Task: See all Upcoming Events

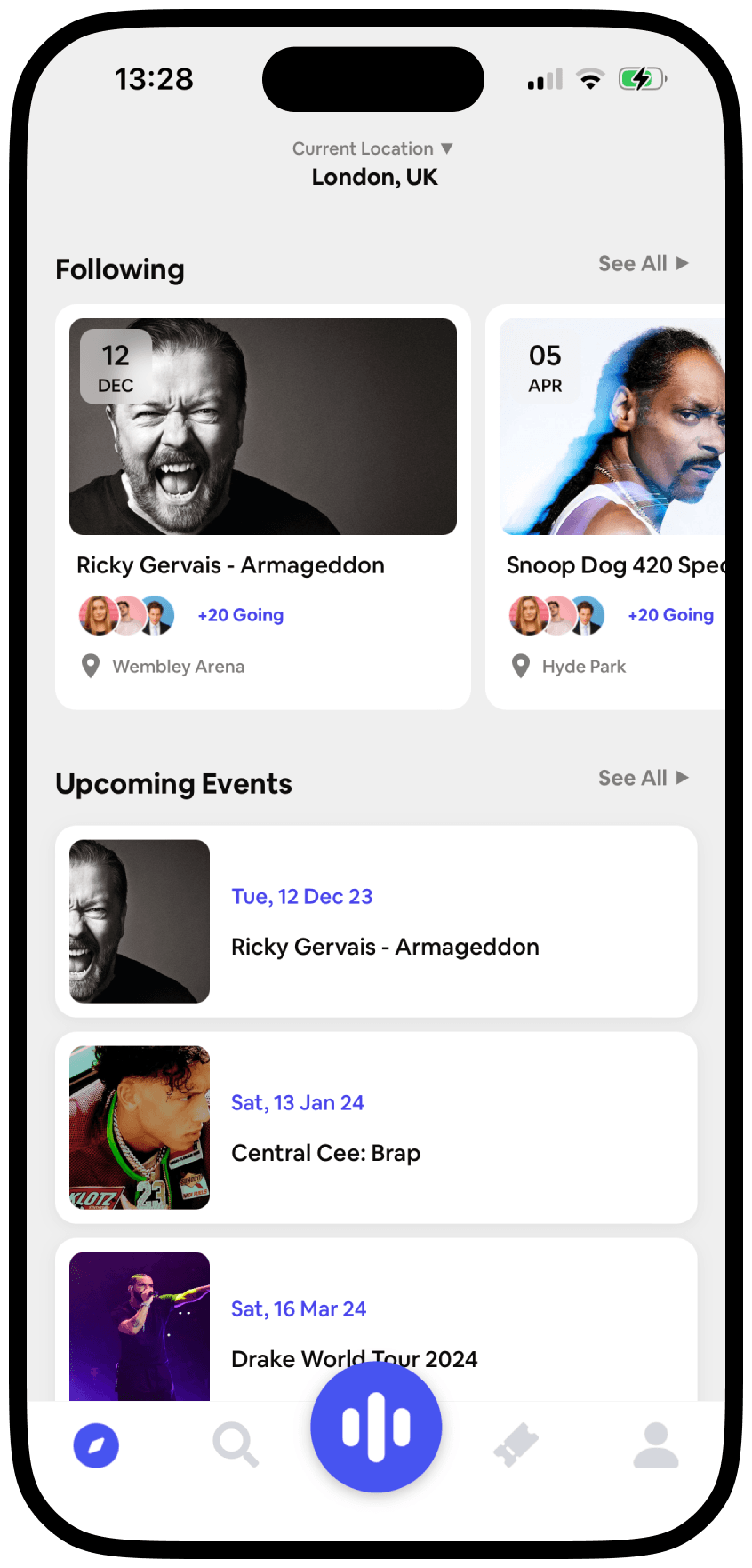Action: click(643, 779)
